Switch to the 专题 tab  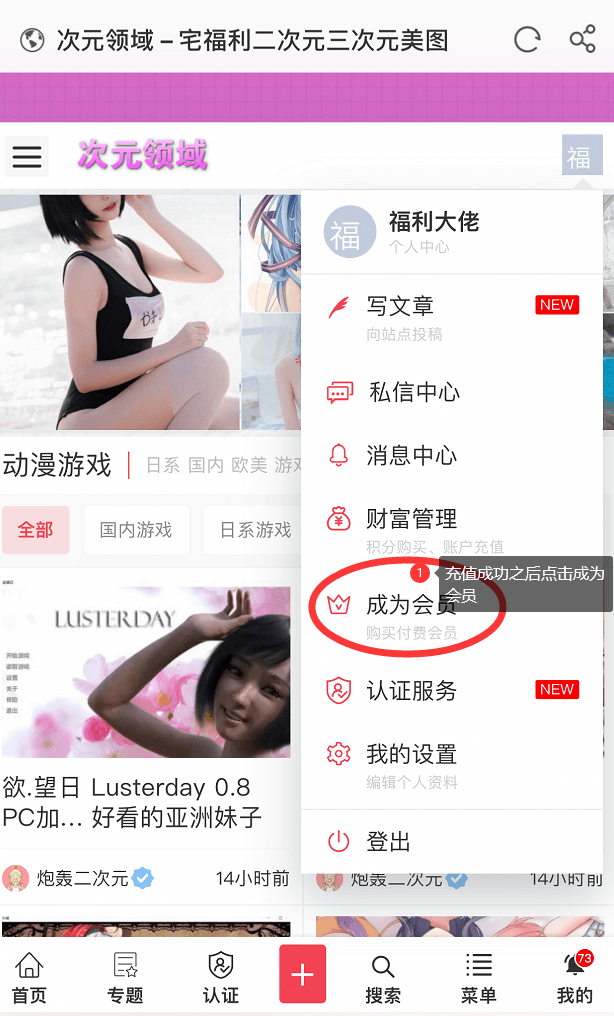click(x=125, y=978)
